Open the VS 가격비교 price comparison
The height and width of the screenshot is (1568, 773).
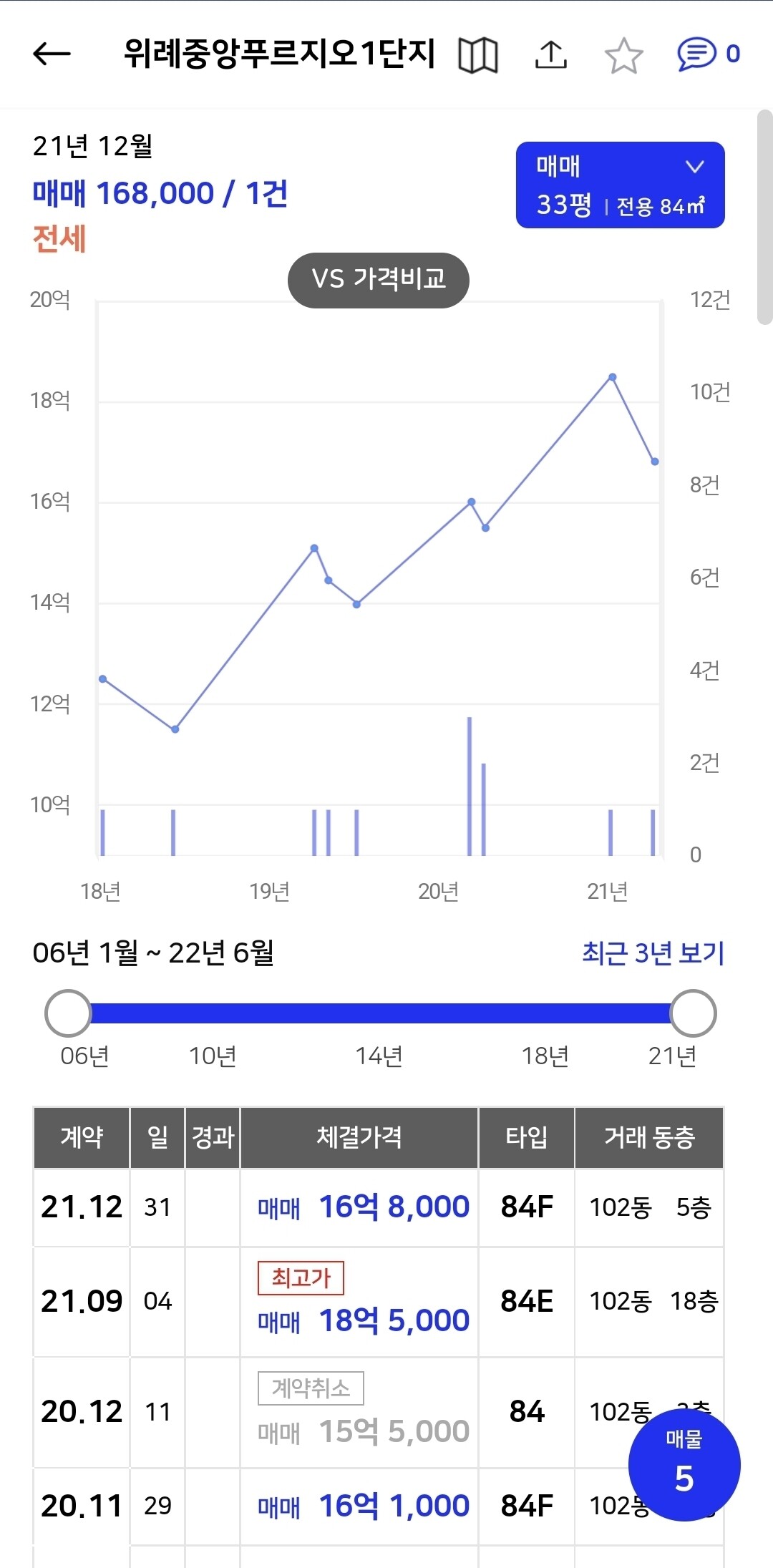coord(378,280)
